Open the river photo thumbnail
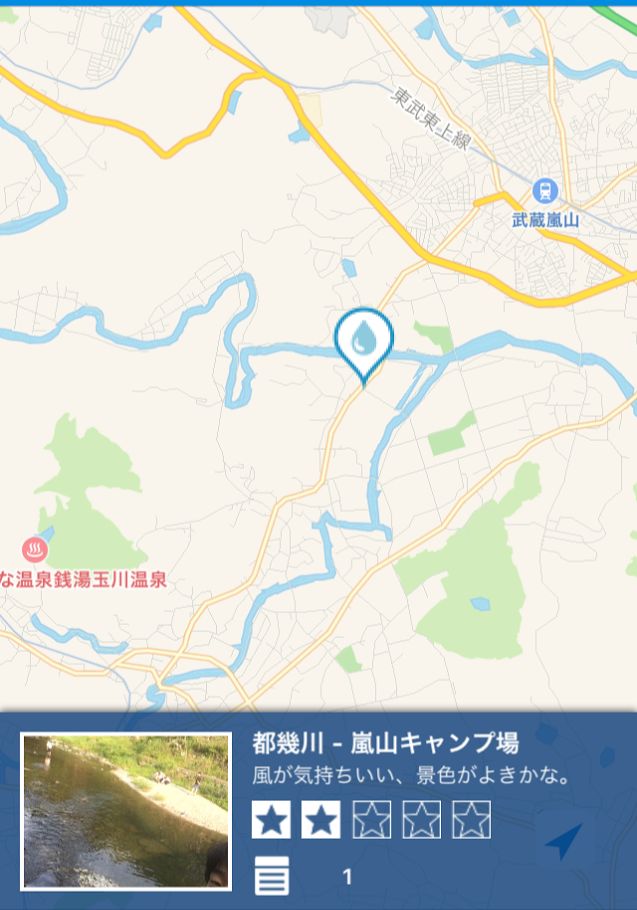637x910 pixels. click(x=126, y=811)
